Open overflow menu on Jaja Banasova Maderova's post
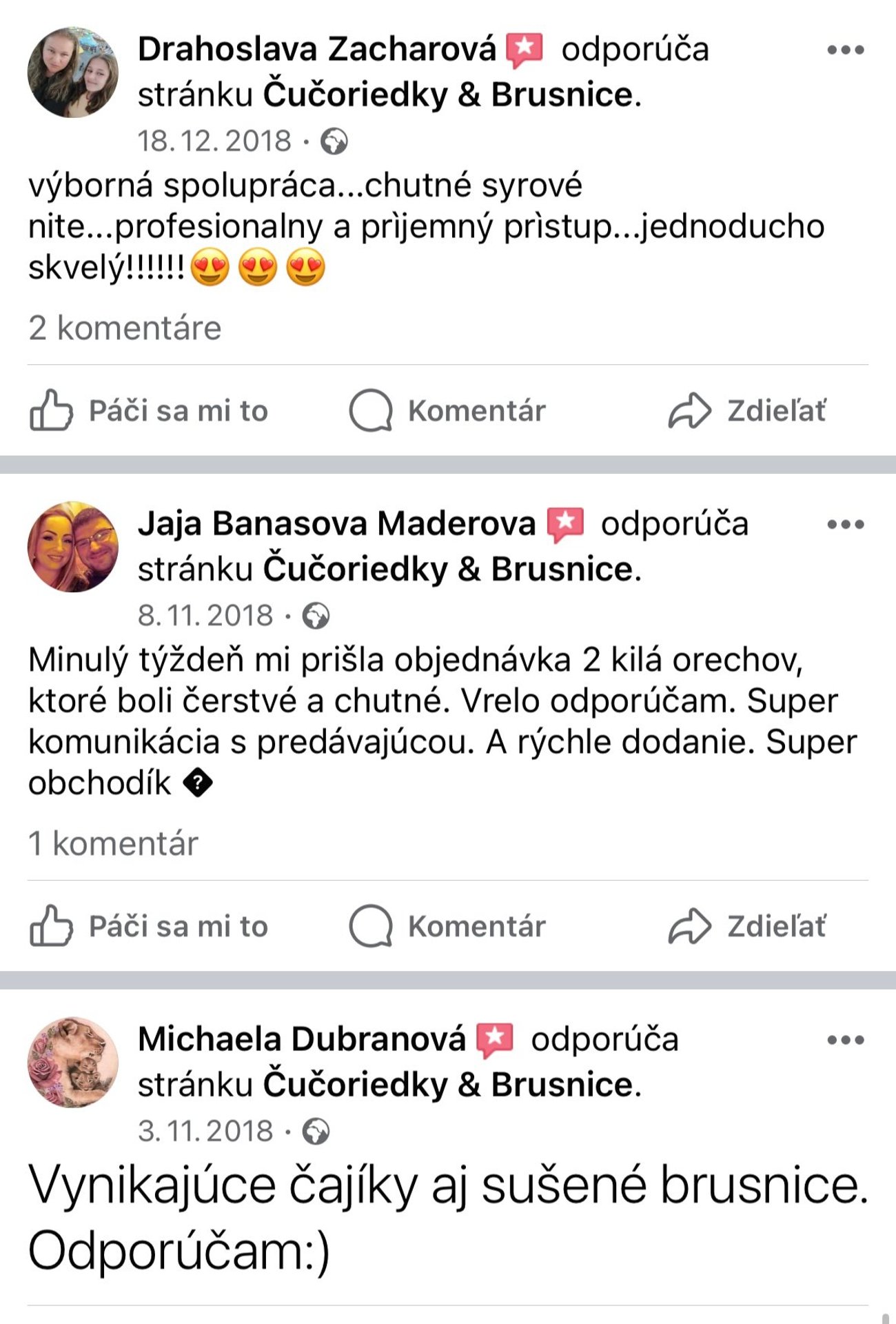The height and width of the screenshot is (1324, 896). (845, 524)
